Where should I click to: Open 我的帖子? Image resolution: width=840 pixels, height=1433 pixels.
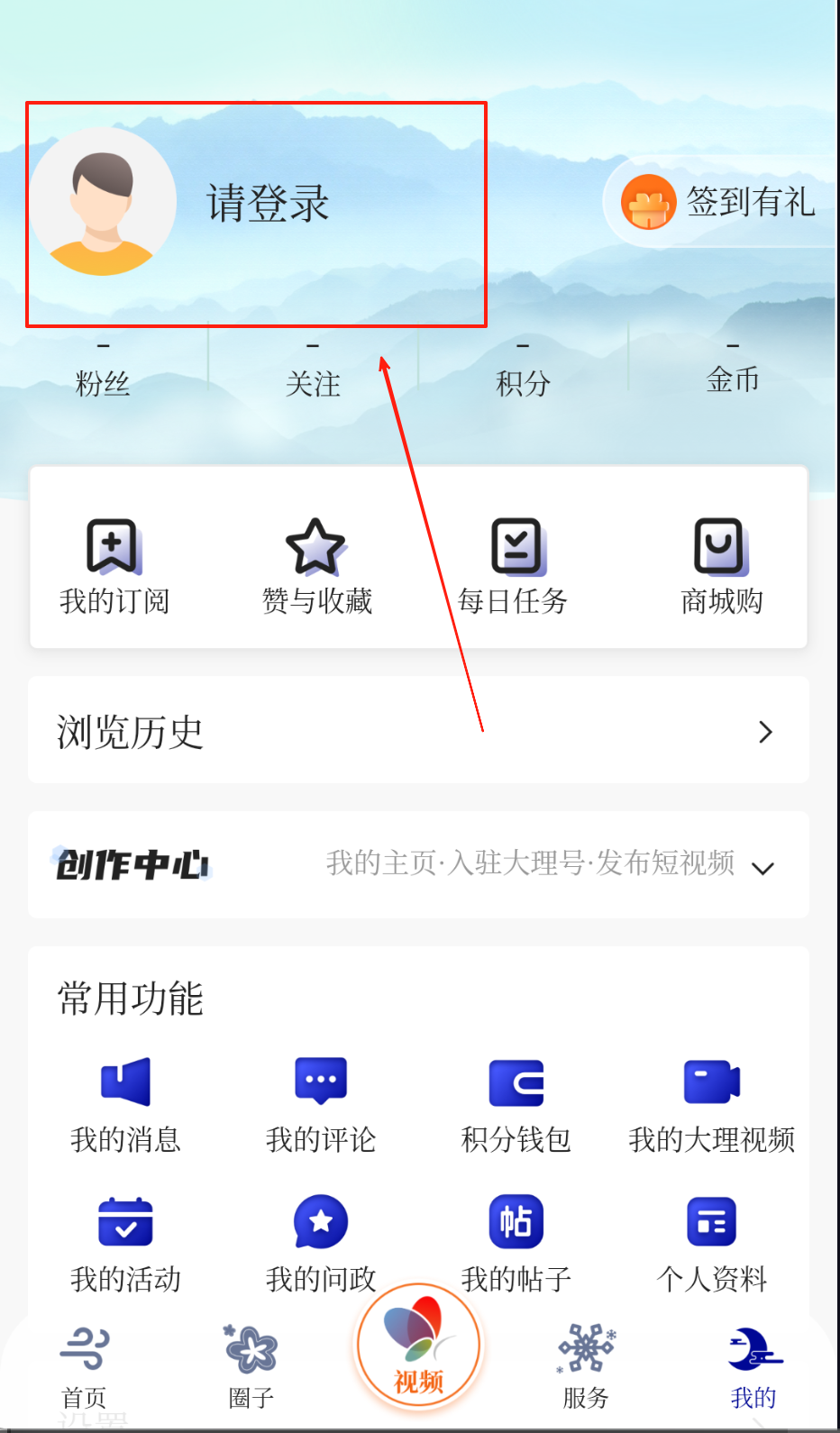(516, 1244)
